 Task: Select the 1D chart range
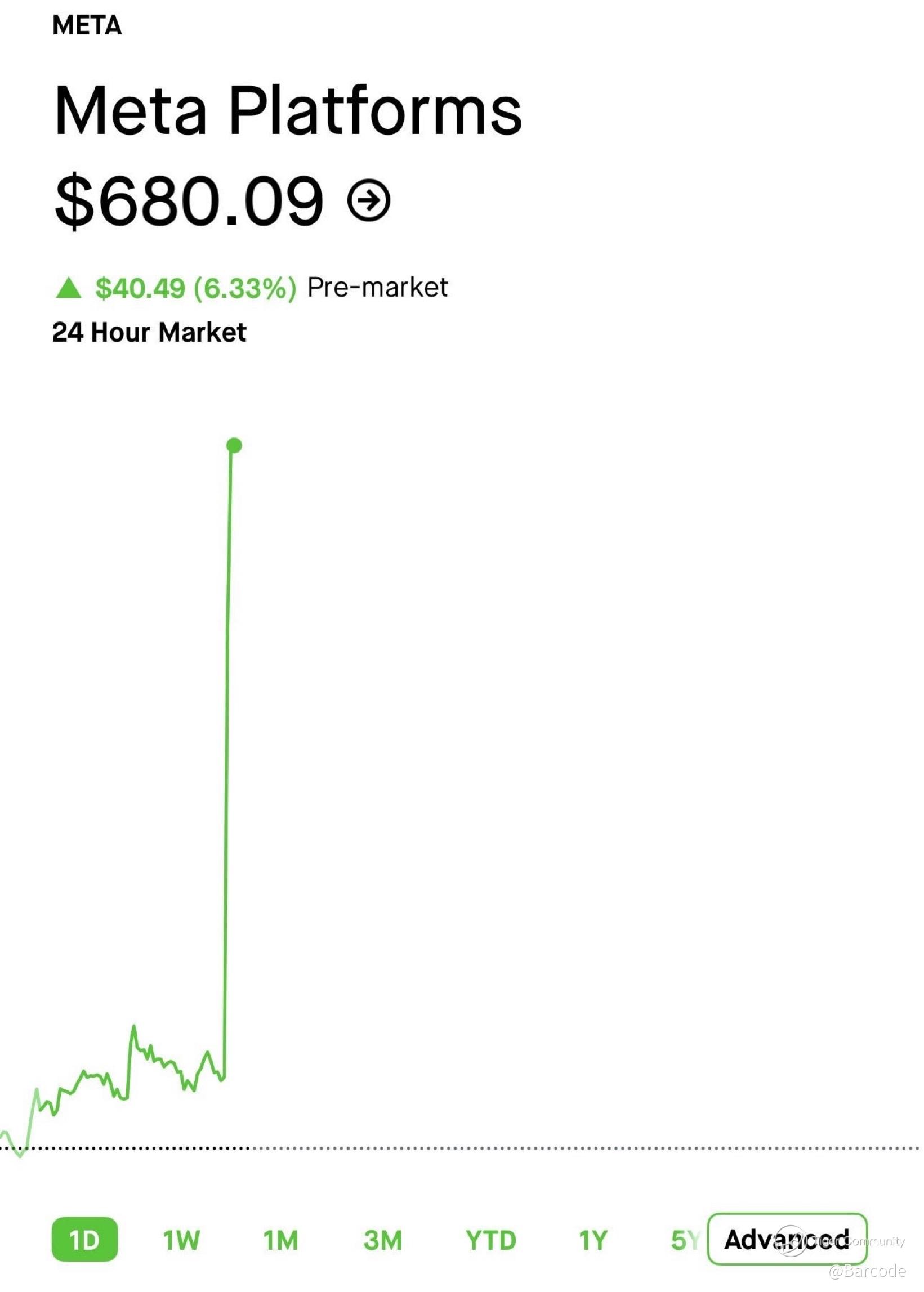click(84, 1240)
